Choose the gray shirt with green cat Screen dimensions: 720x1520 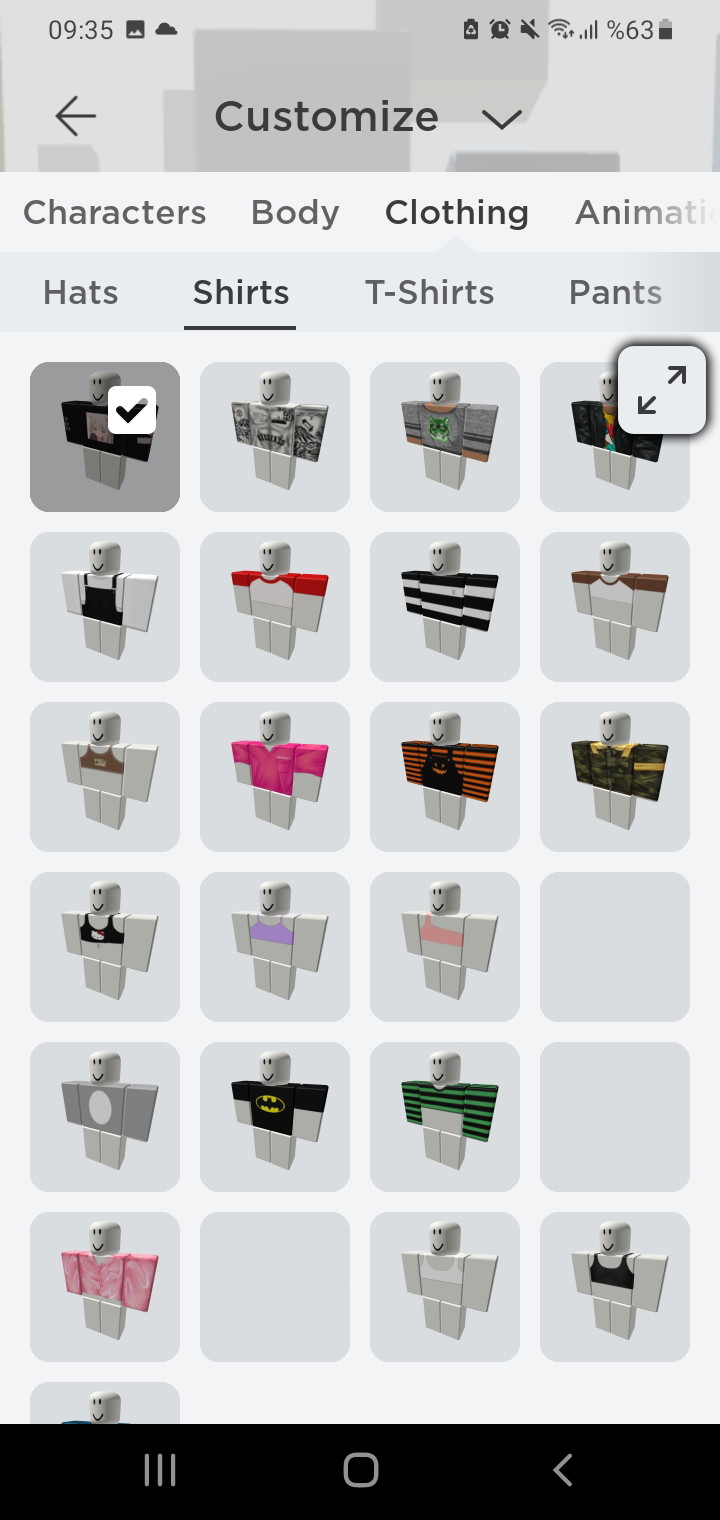(x=445, y=437)
